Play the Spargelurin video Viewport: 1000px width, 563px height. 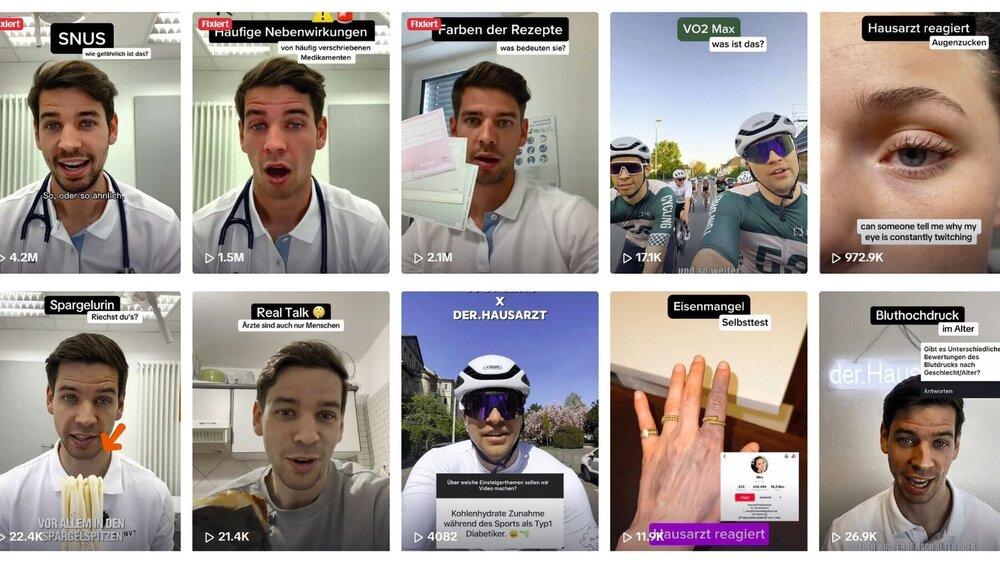click(90, 420)
